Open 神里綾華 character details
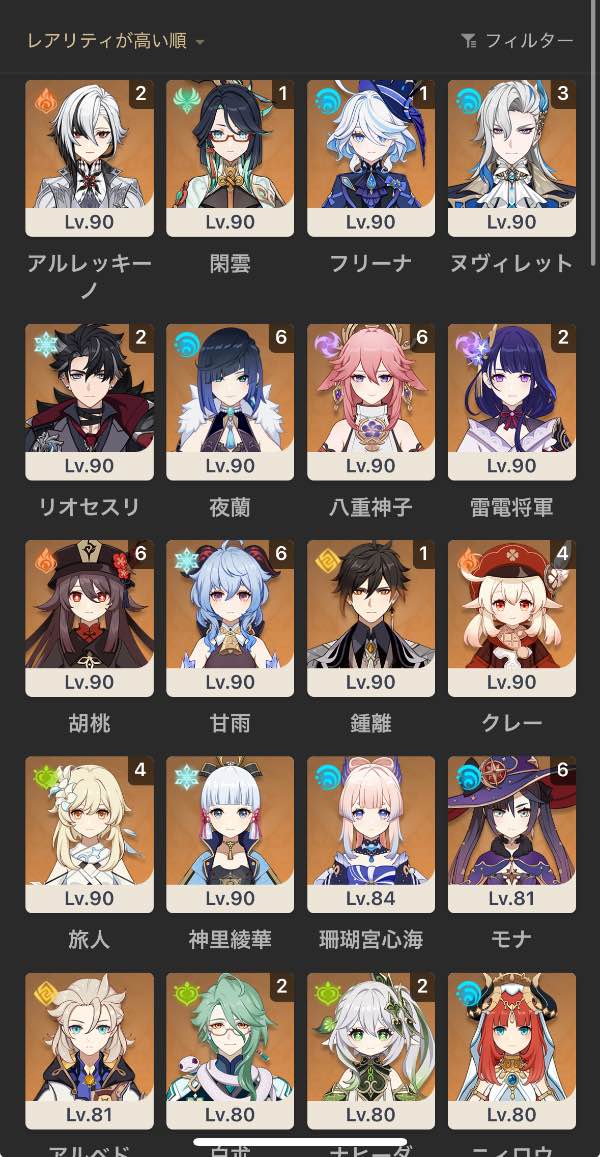This screenshot has width=600, height=1157. pos(230,834)
